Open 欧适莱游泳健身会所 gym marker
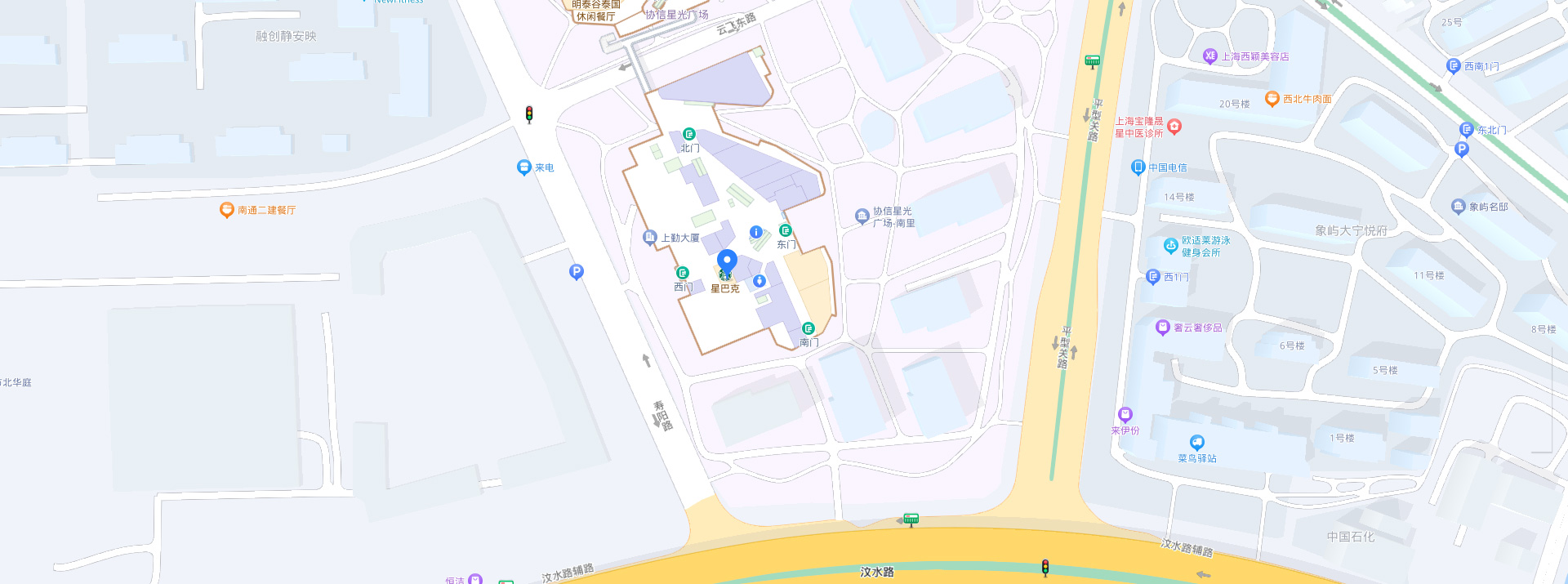 1171,246
